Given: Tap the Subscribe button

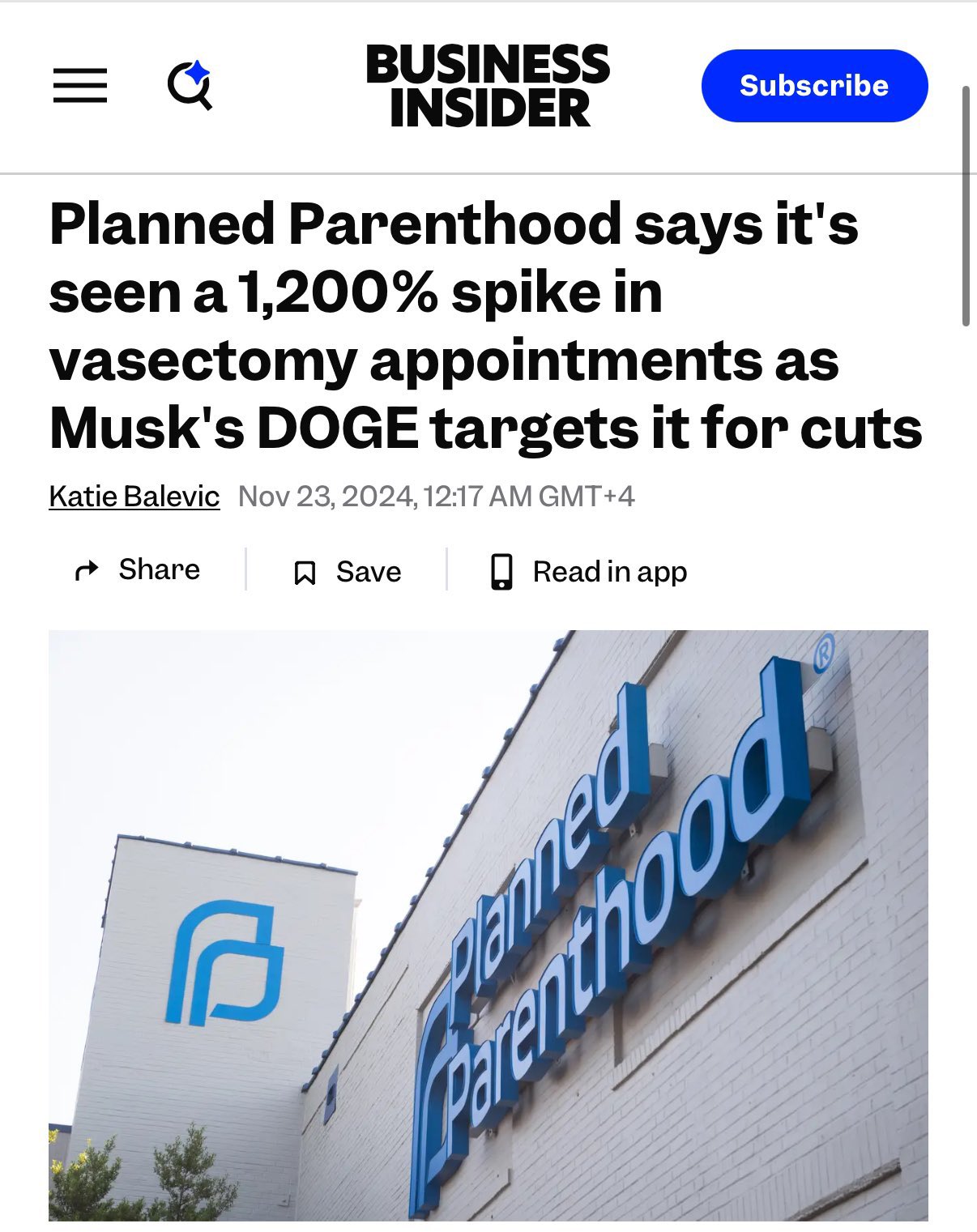Looking at the screenshot, I should [x=814, y=86].
